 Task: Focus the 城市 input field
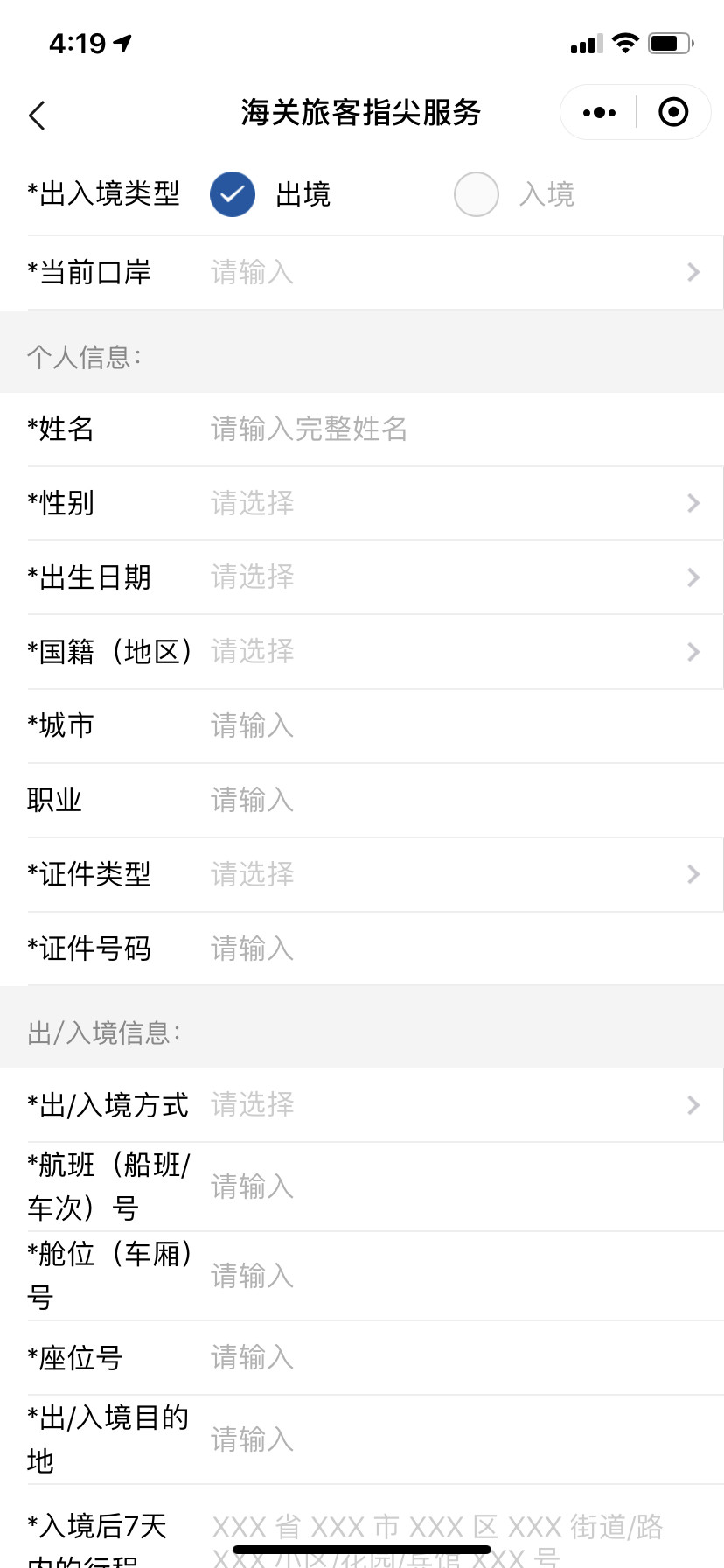455,725
